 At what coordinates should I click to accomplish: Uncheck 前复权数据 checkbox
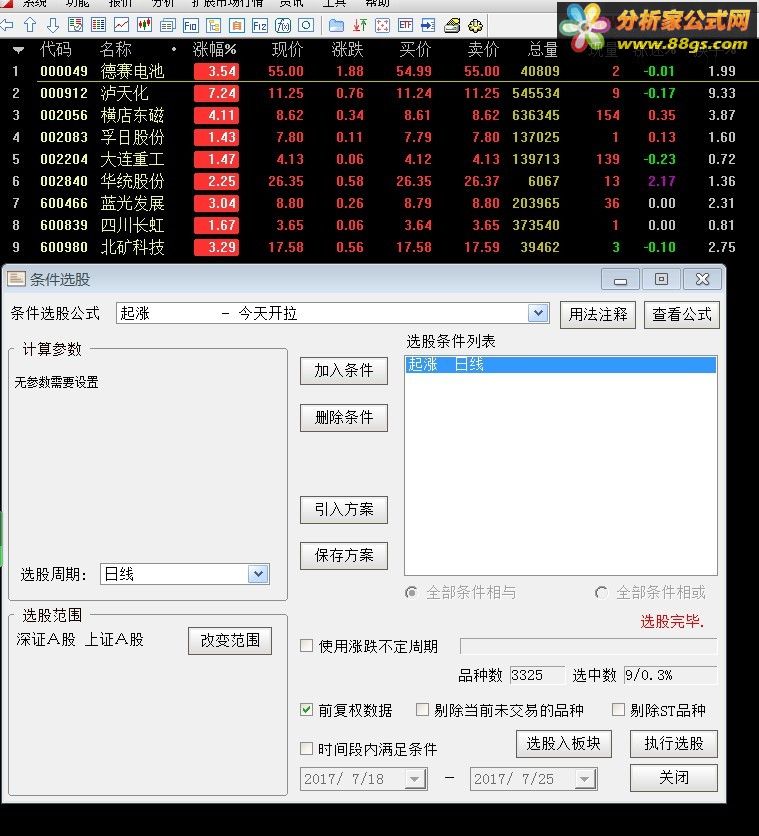pos(307,710)
